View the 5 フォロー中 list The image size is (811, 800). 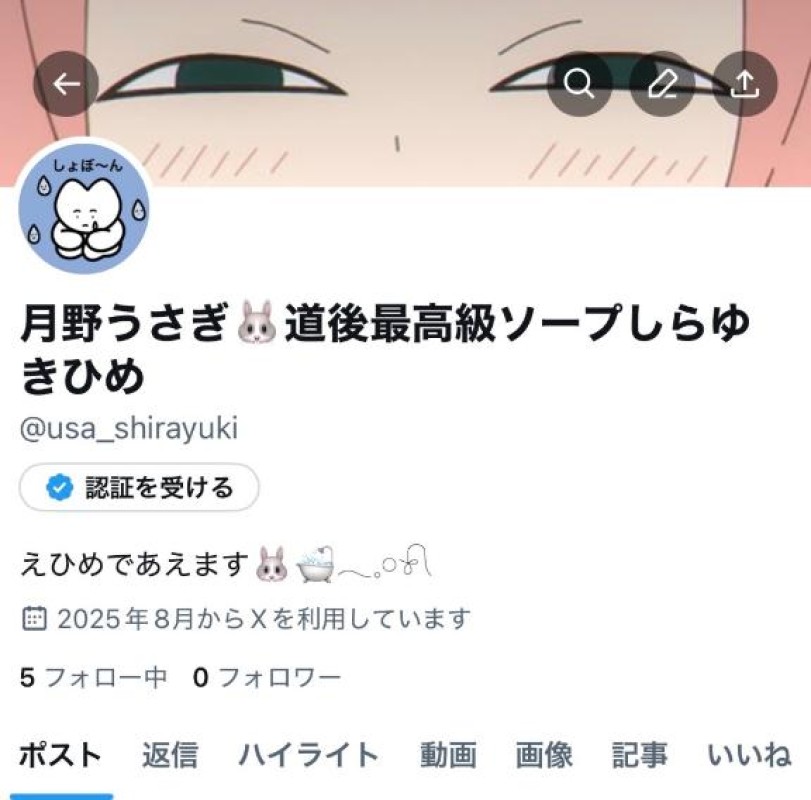pyautogui.click(x=94, y=678)
